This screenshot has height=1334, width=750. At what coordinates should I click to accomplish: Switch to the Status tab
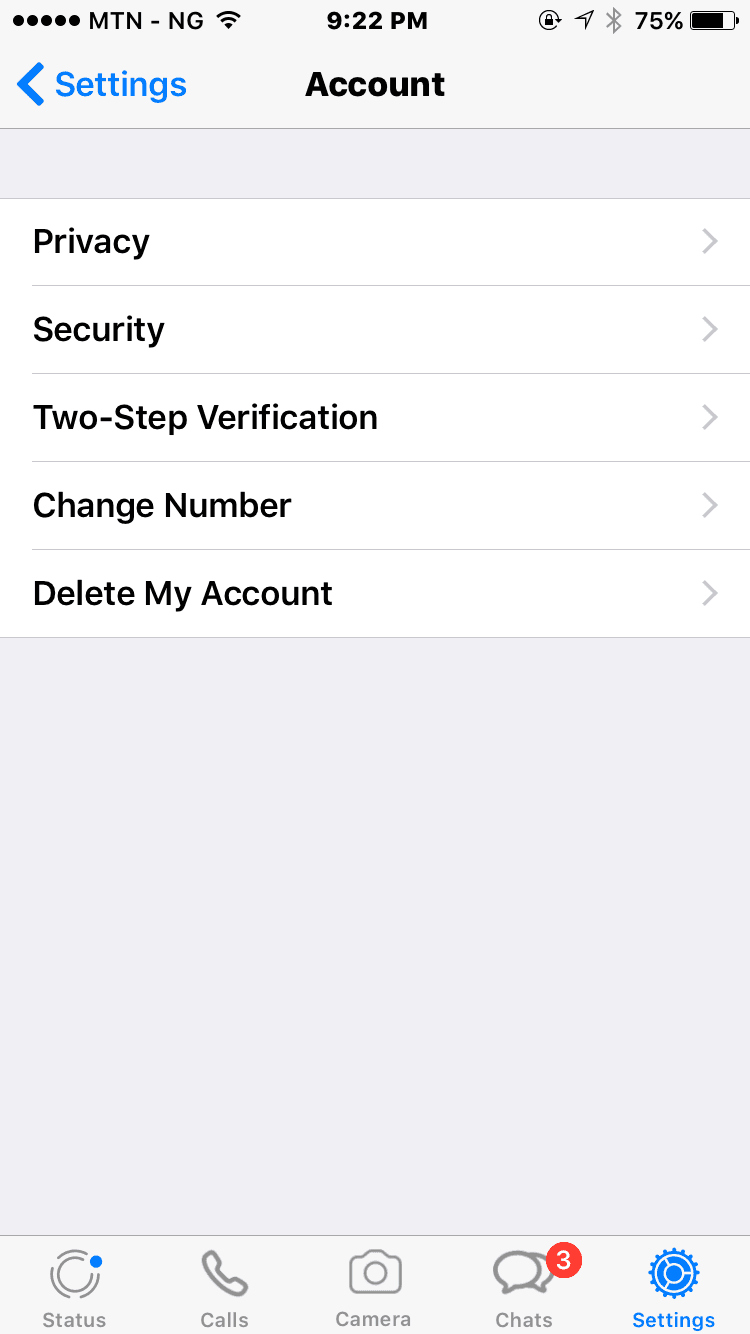point(75,1288)
